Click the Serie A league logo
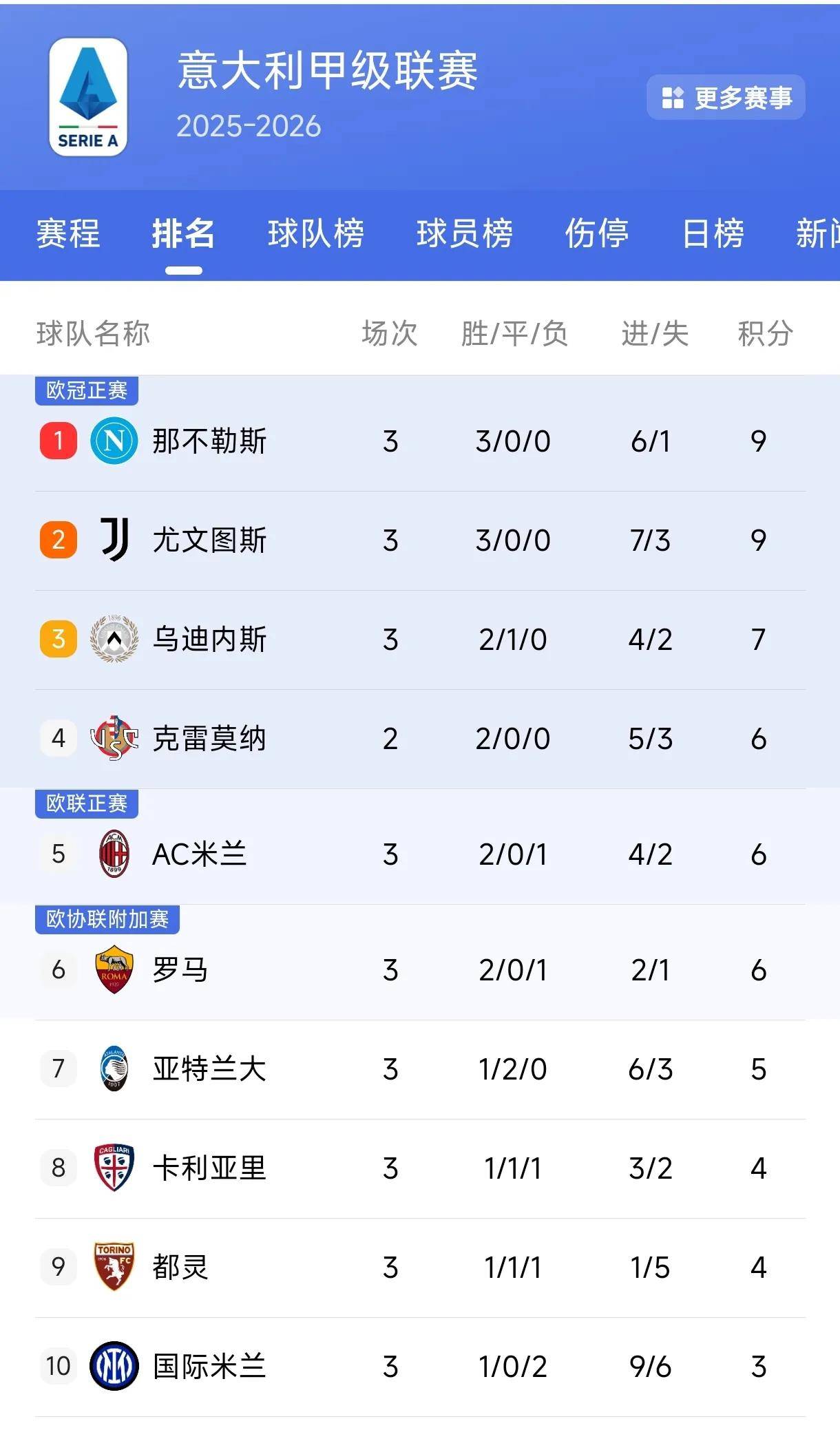This screenshot has height=1430, width=840. [x=87, y=96]
